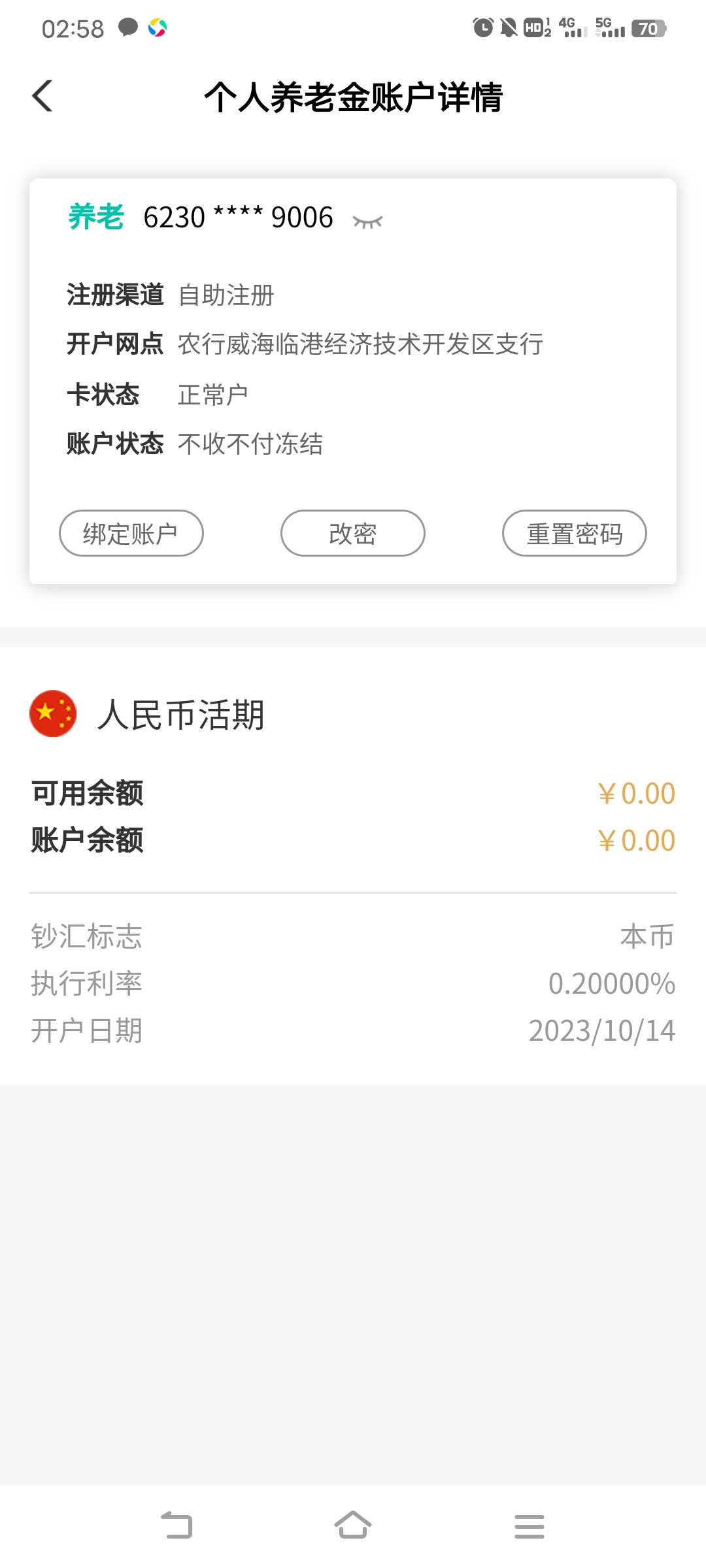Reveal the hidden card number
This screenshot has width=706, height=1568.
[367, 221]
